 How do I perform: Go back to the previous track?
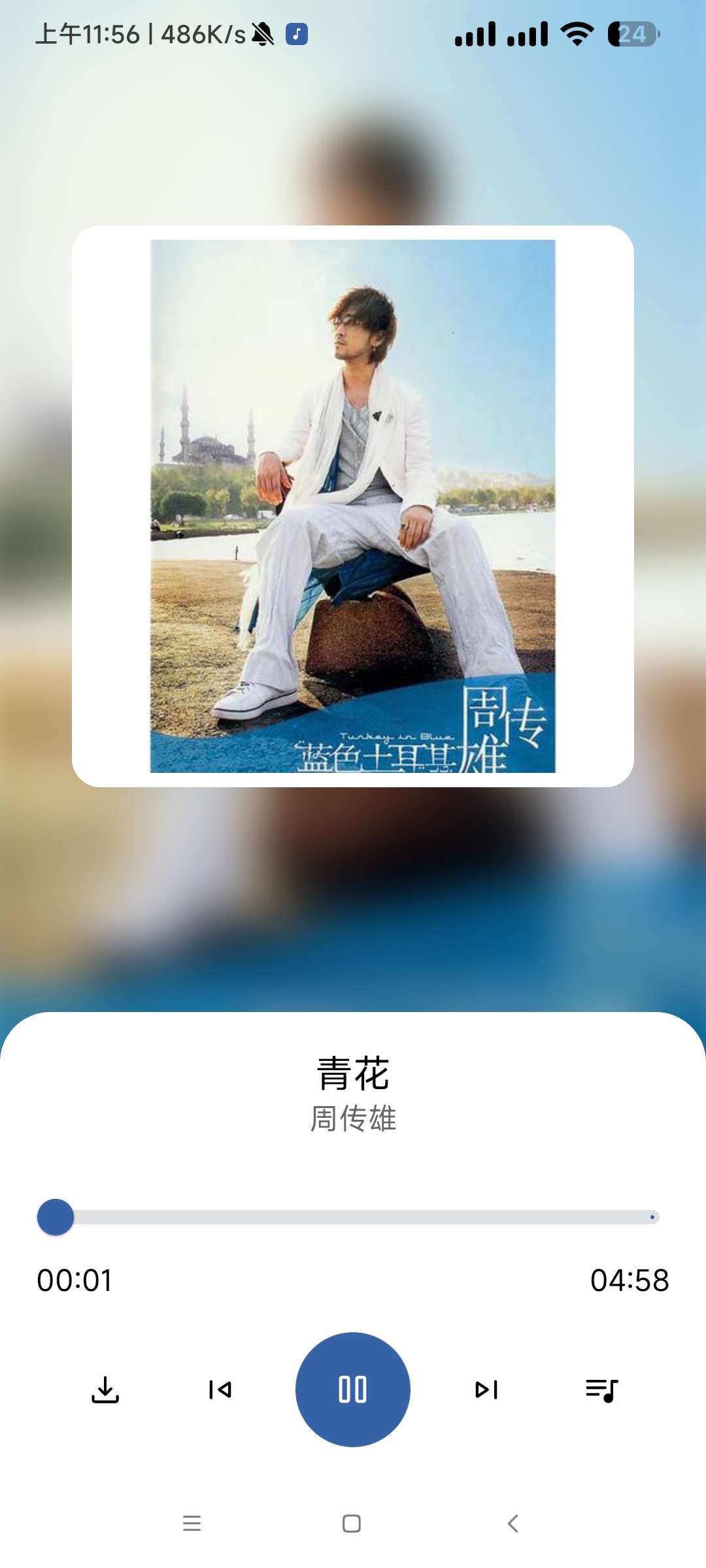[220, 1390]
